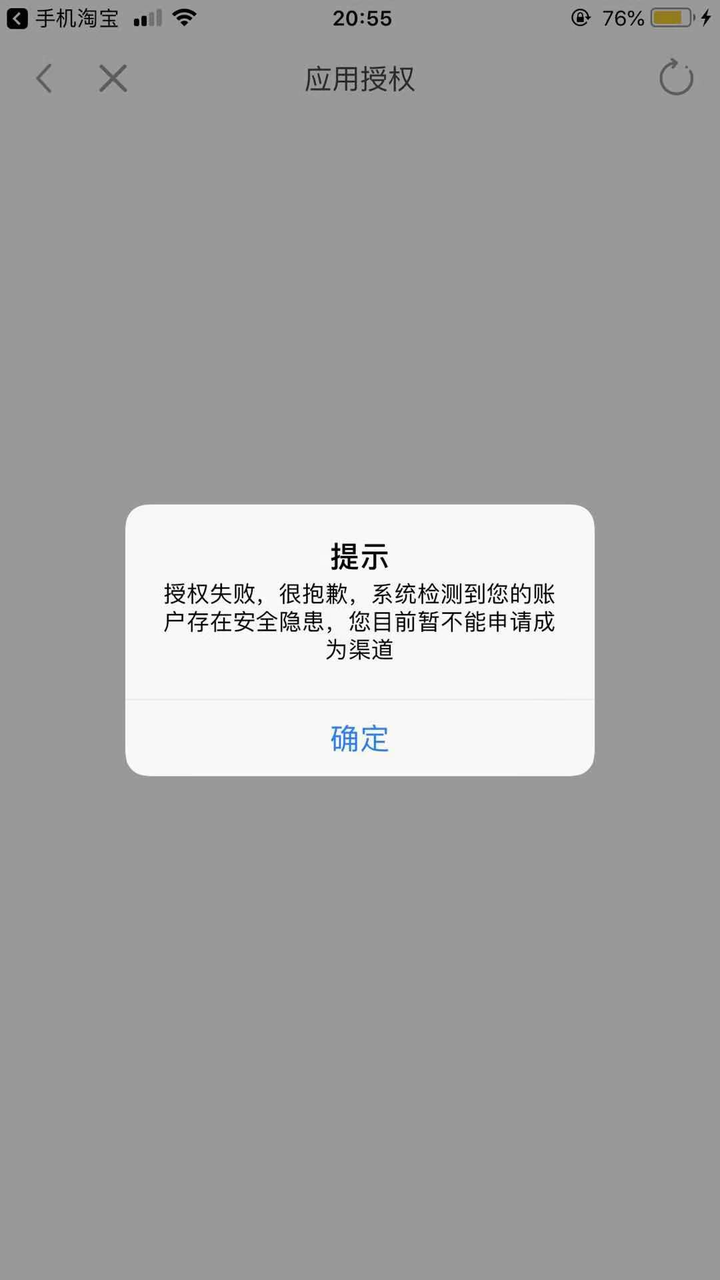Image resolution: width=720 pixels, height=1280 pixels.
Task: Confirm the alert with 确定
Action: point(360,738)
